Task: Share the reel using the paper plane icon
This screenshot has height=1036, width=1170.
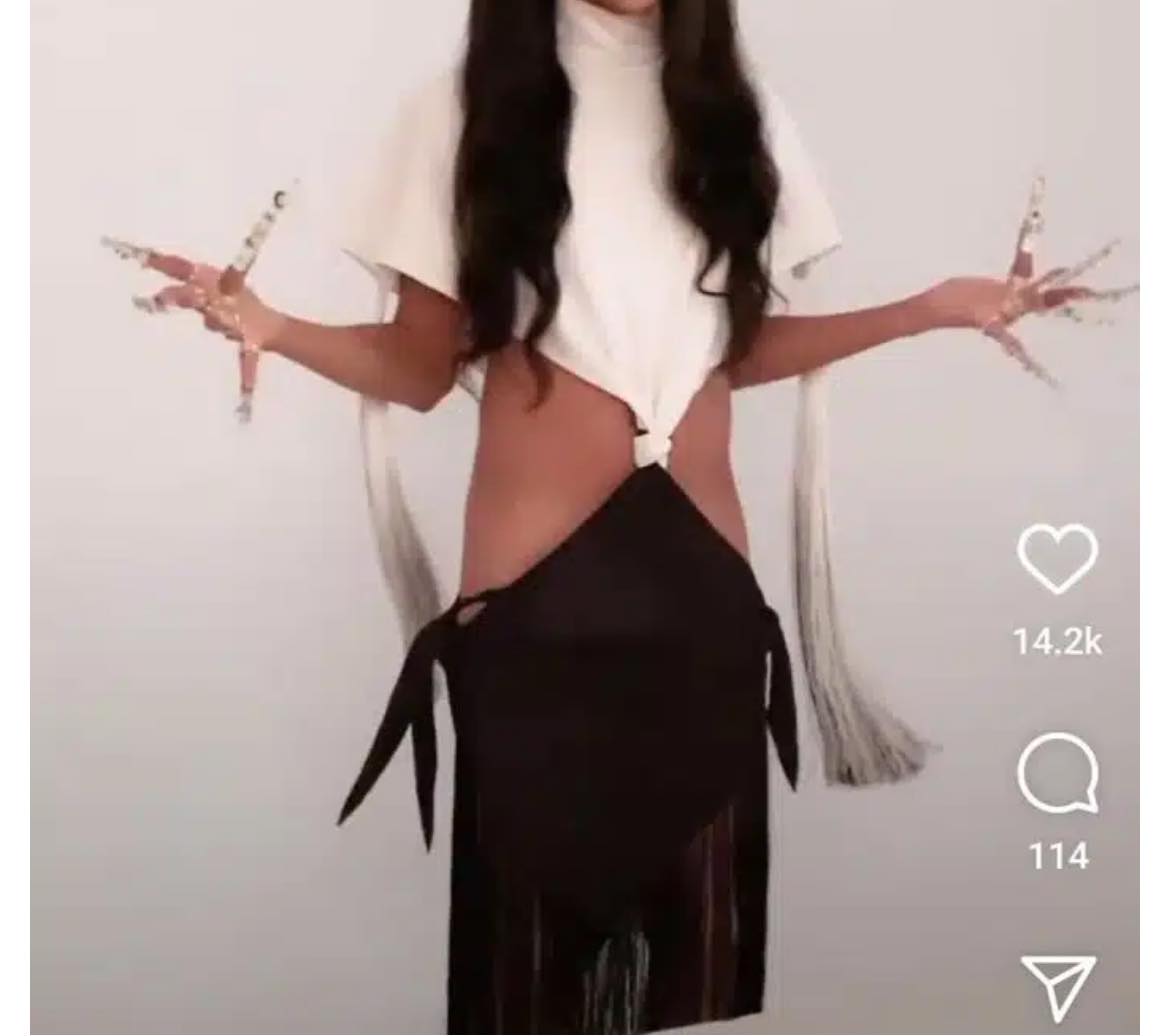Action: (1058, 987)
